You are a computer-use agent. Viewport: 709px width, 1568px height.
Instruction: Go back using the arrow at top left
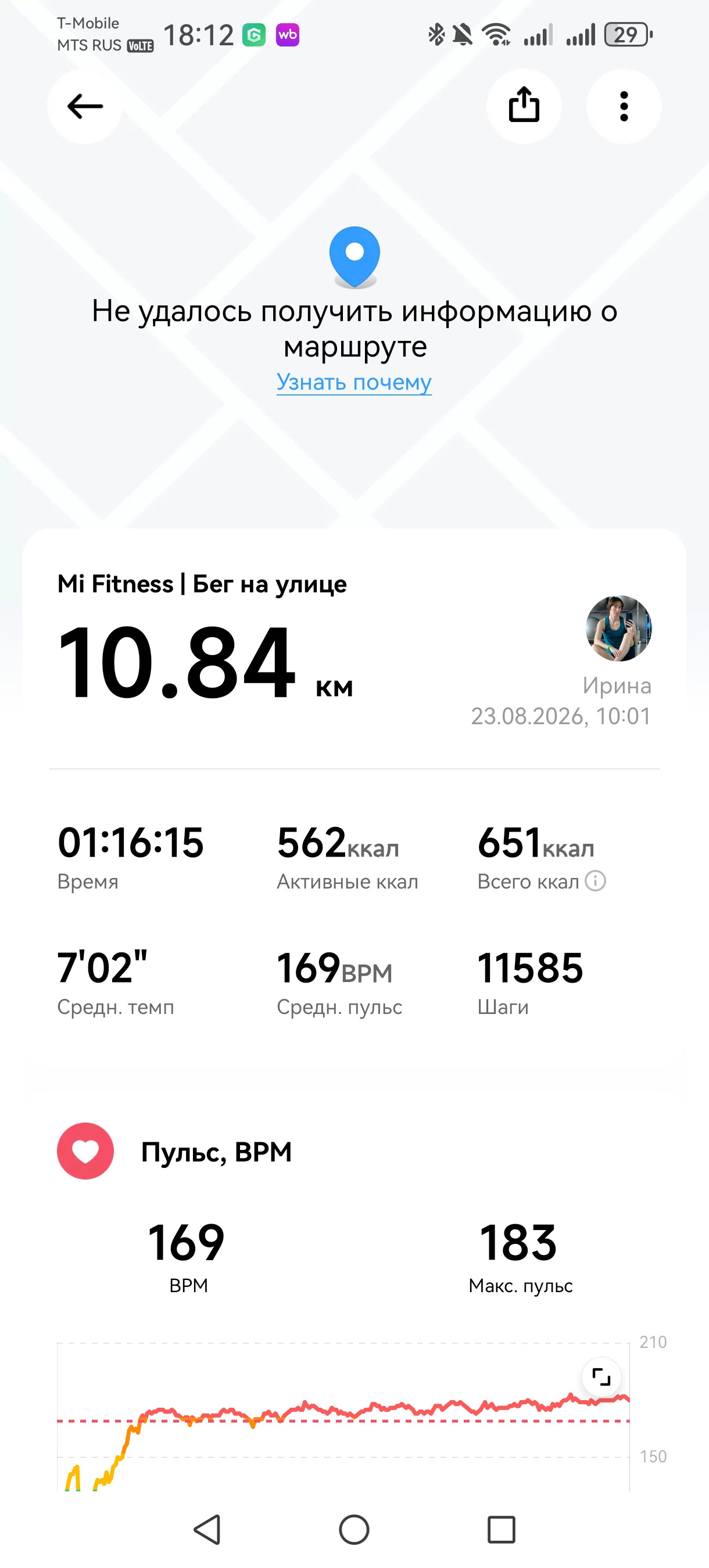coord(85,106)
